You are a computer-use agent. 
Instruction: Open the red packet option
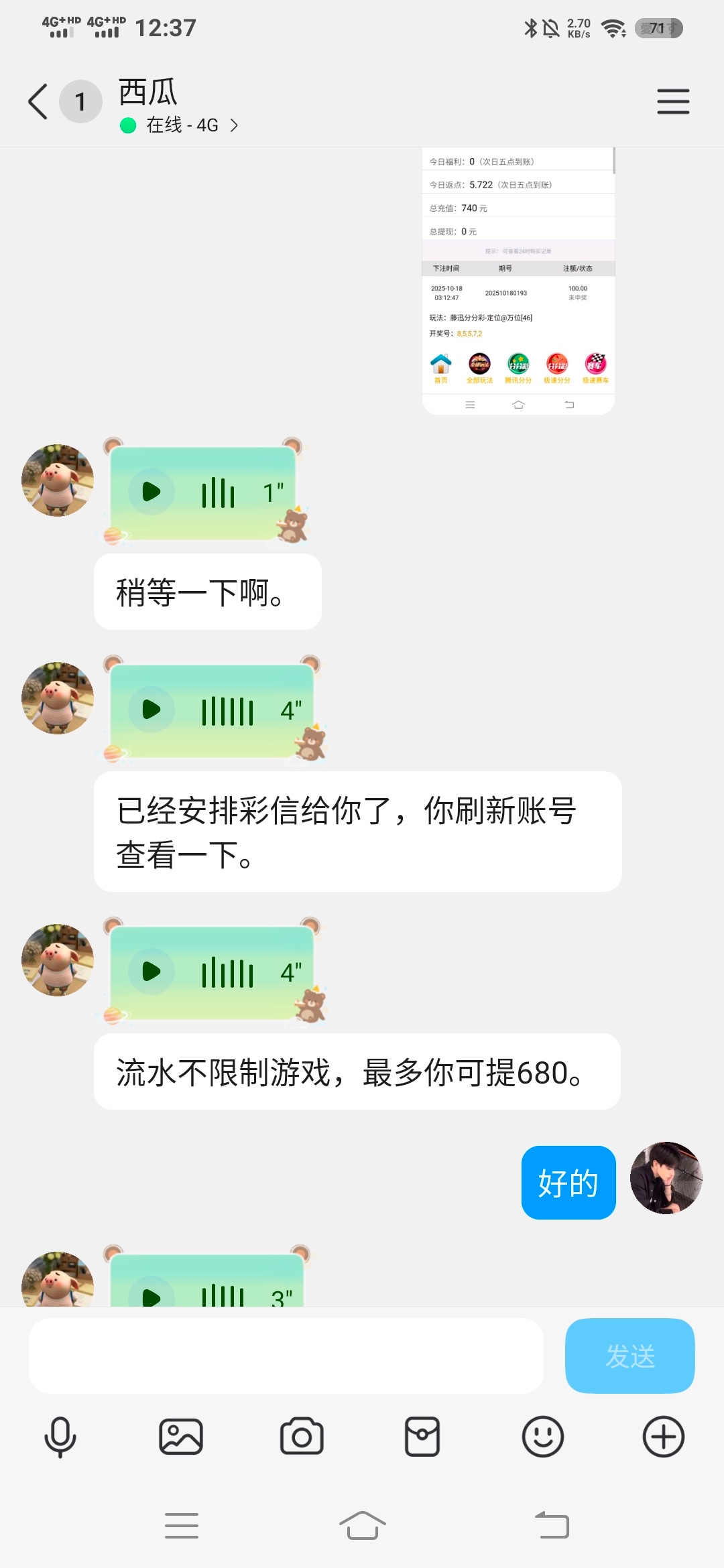click(x=422, y=1437)
